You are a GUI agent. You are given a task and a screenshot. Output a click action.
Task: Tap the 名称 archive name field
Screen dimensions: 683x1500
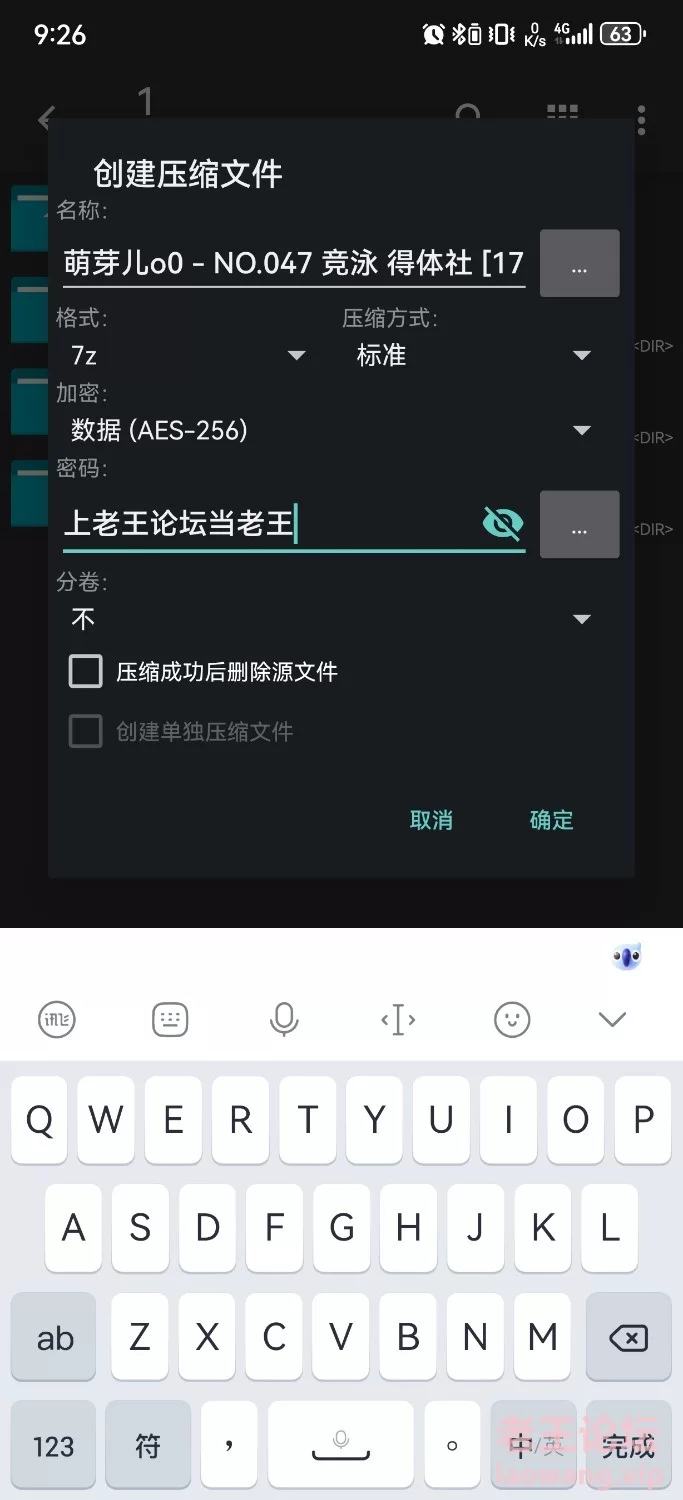click(x=293, y=264)
